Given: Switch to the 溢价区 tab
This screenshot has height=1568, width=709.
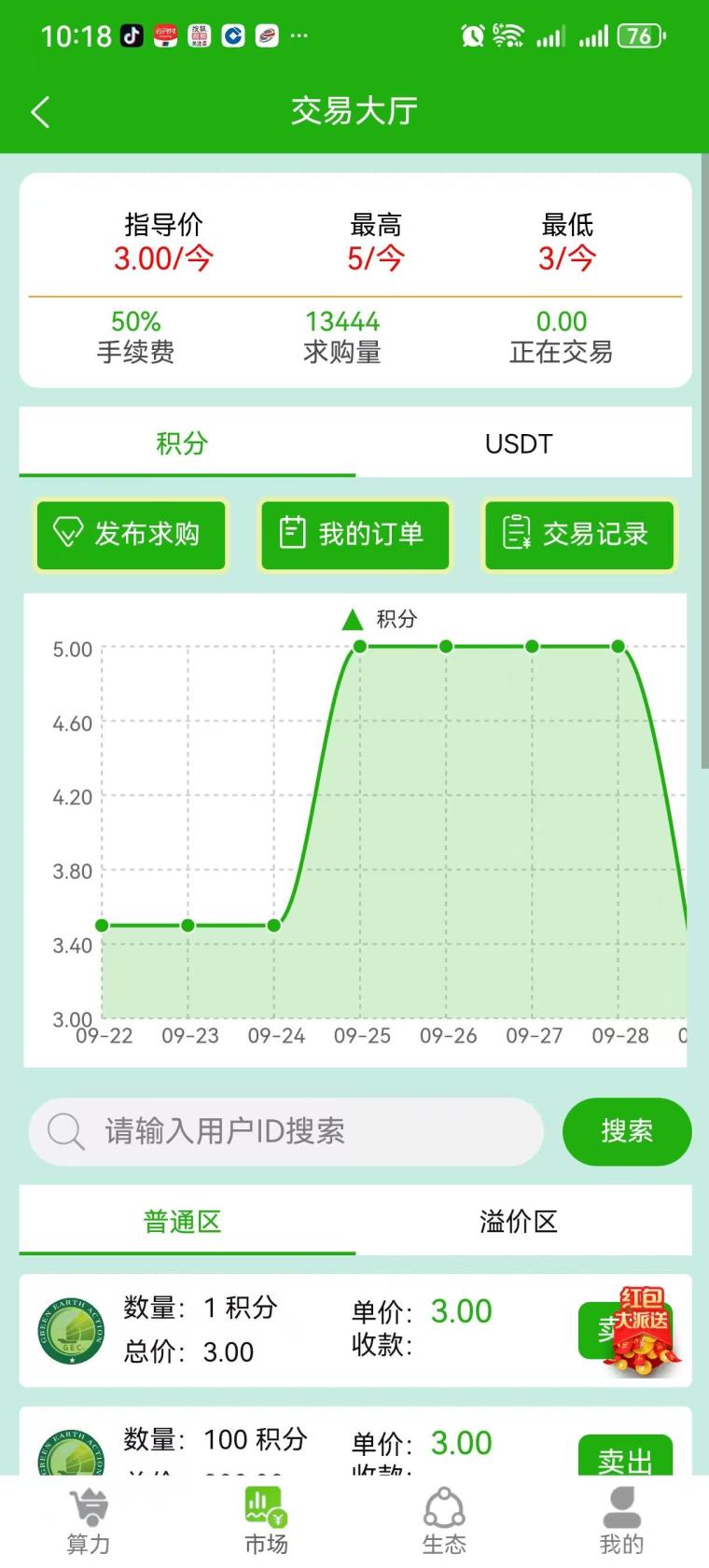Looking at the screenshot, I should (x=519, y=1221).
